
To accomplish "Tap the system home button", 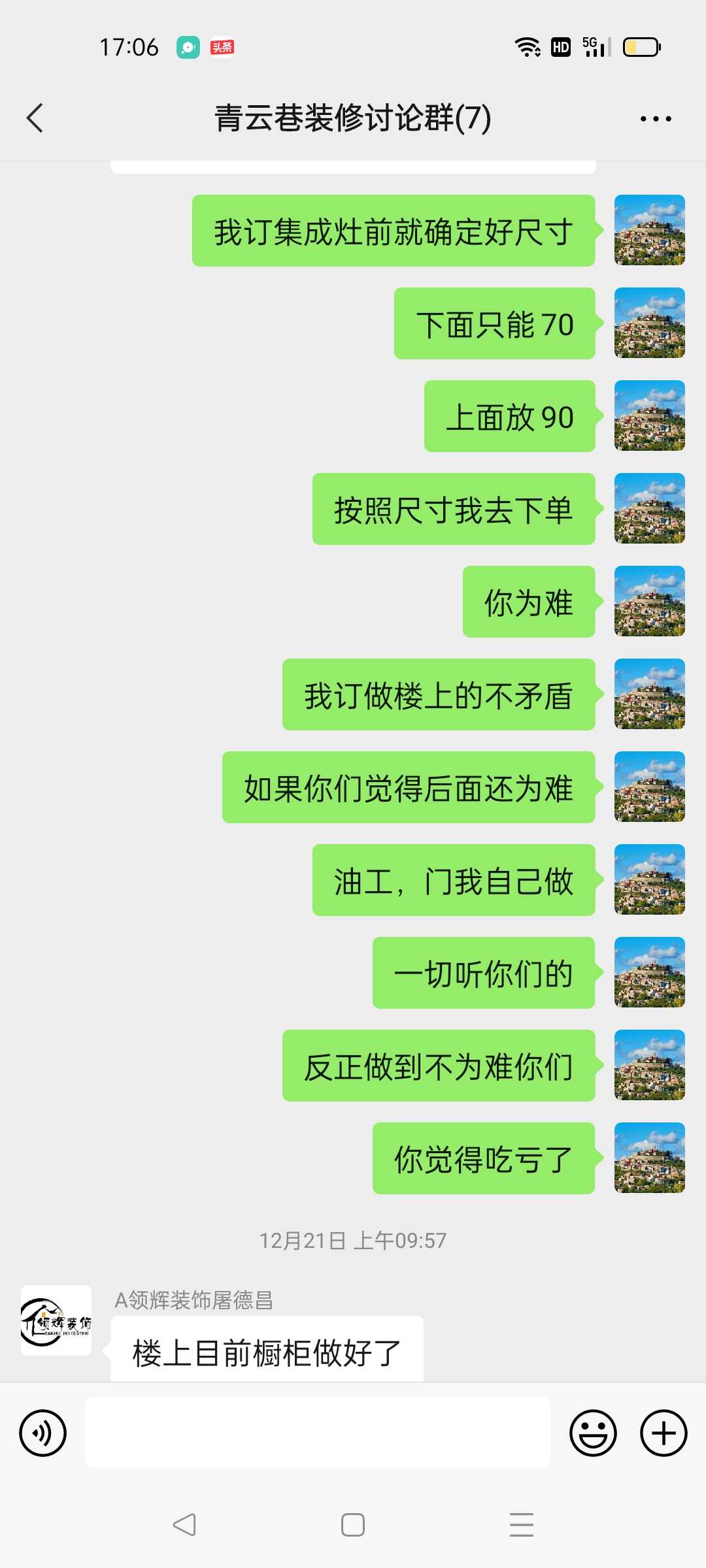I will pyautogui.click(x=353, y=1525).
